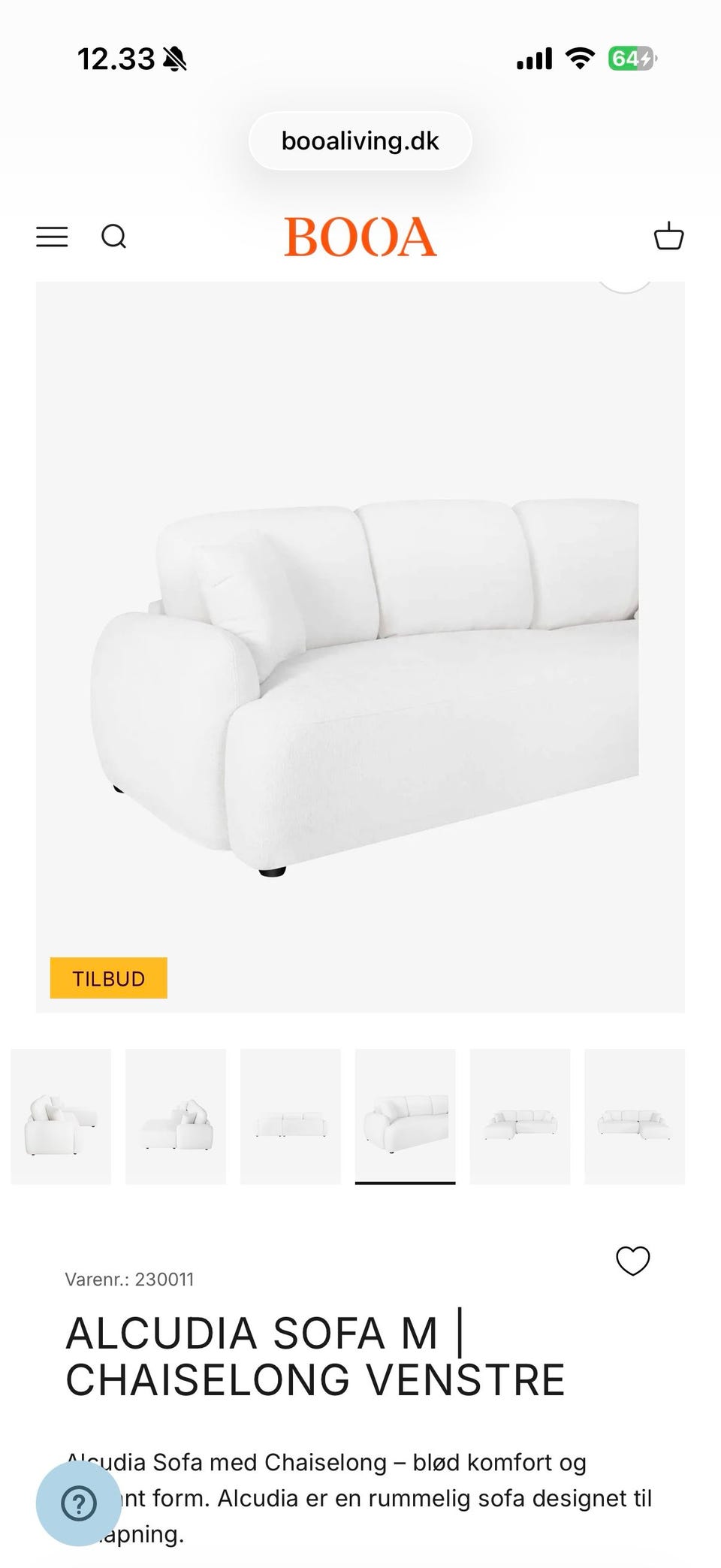Open the search icon
Viewport: 721px width, 1568px height.
coord(113,237)
